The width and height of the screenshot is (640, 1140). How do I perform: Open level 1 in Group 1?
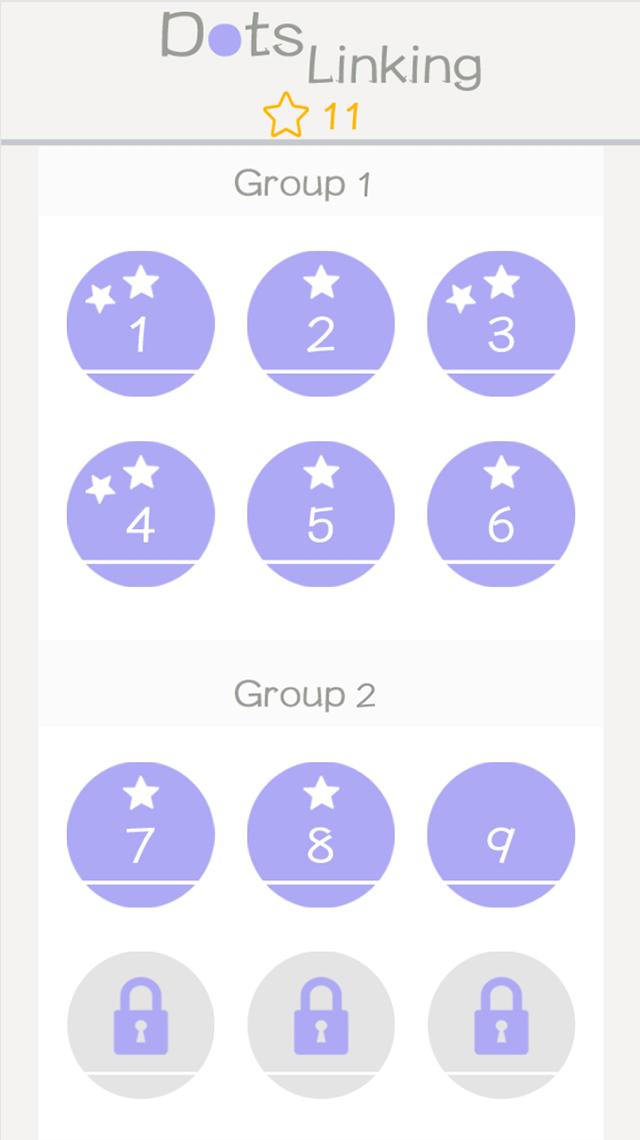point(140,324)
